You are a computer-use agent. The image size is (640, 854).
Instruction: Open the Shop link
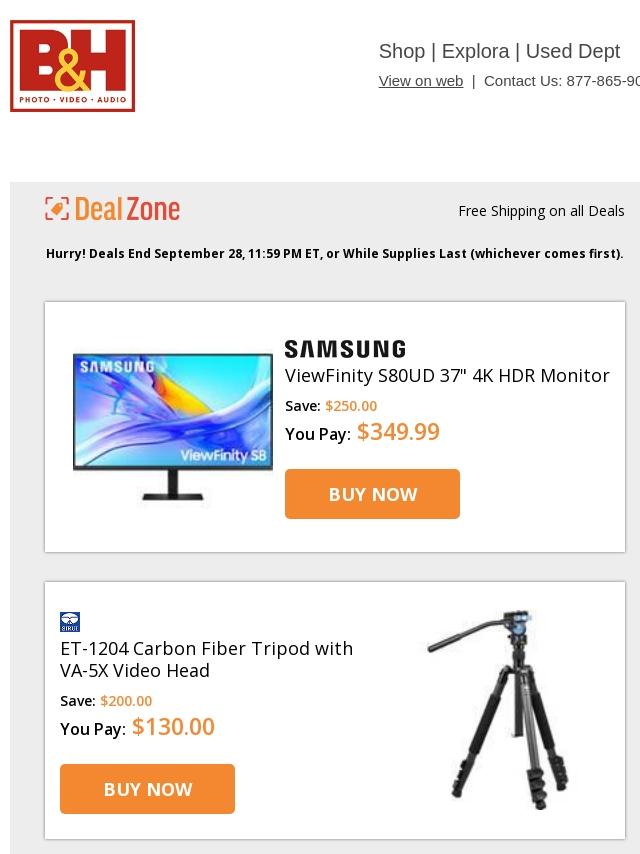click(401, 51)
